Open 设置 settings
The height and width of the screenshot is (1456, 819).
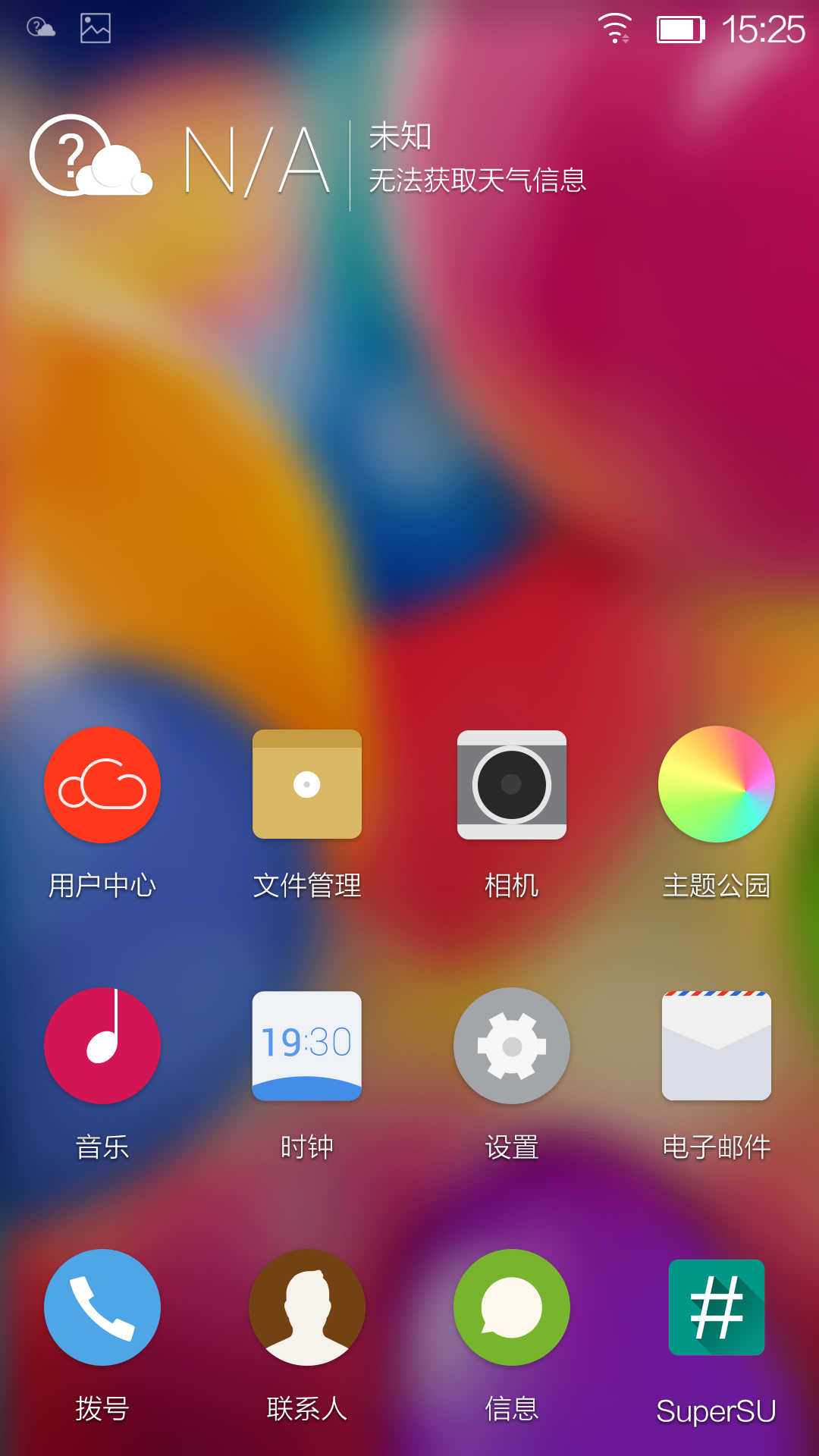point(512,1046)
